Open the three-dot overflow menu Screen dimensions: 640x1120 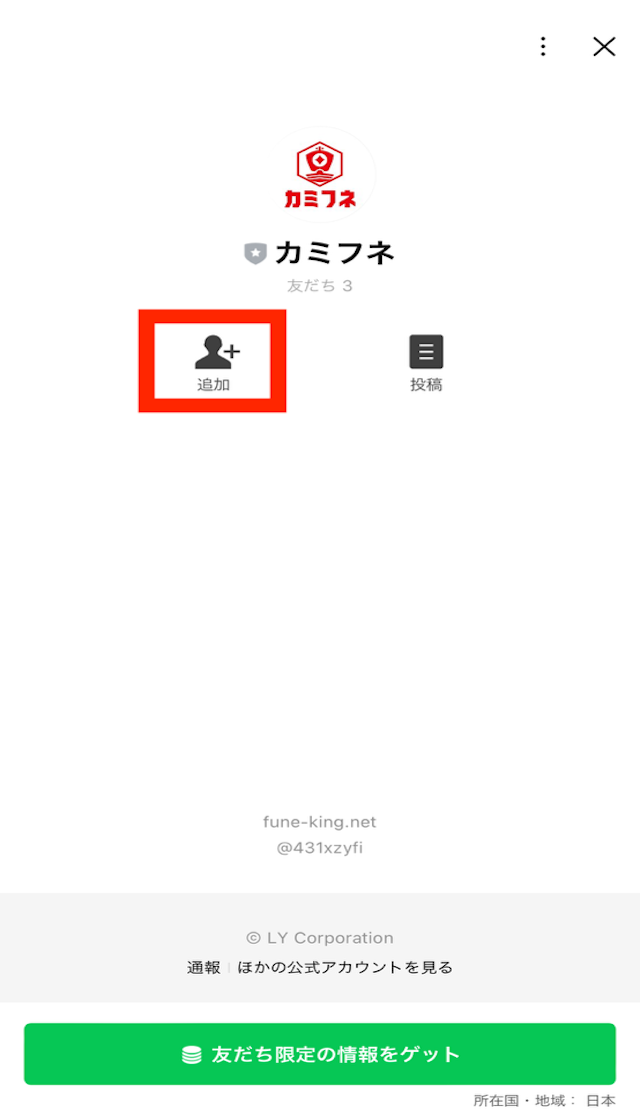coord(542,46)
